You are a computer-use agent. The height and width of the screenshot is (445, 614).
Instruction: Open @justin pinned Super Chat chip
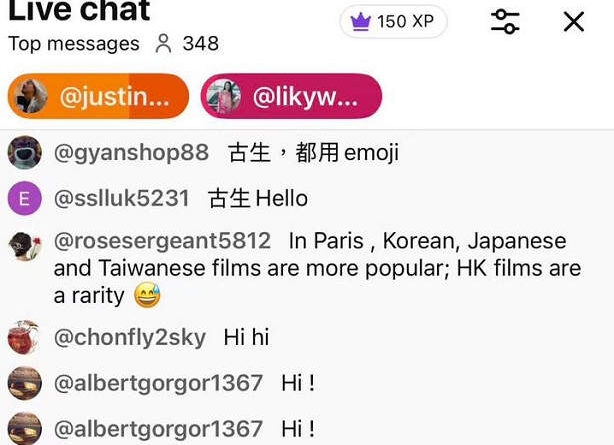pyautogui.click(x=98, y=96)
